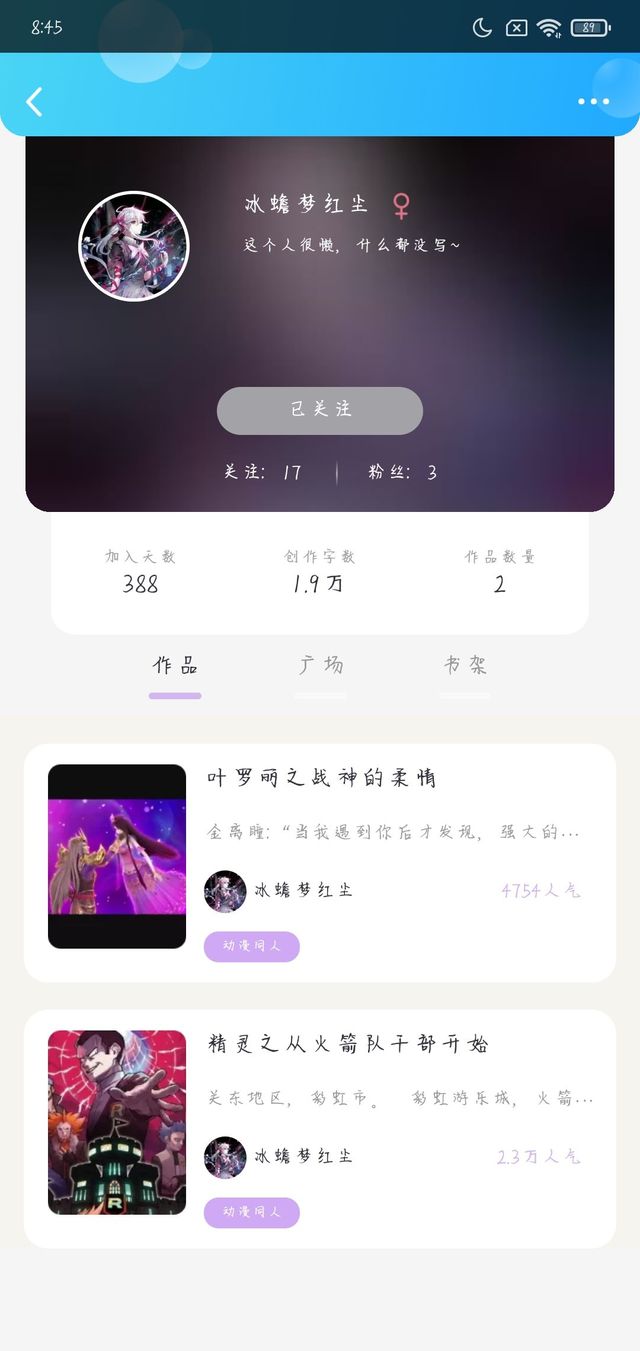Open the book 叶罗丽之战神的柔情
Image resolution: width=640 pixels, height=1351 pixels.
click(x=322, y=778)
